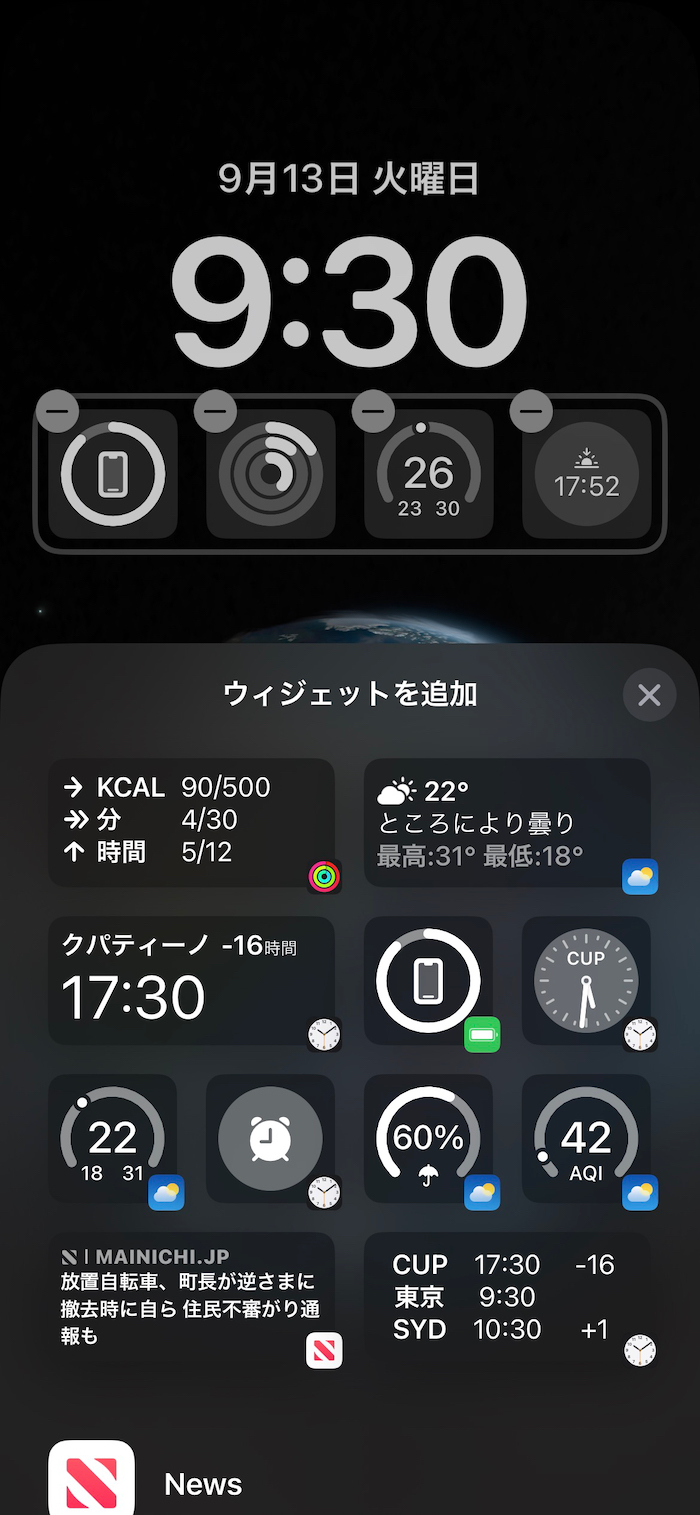
Task: Tap the 9月13日 火曜日 date widget
Action: tap(349, 180)
